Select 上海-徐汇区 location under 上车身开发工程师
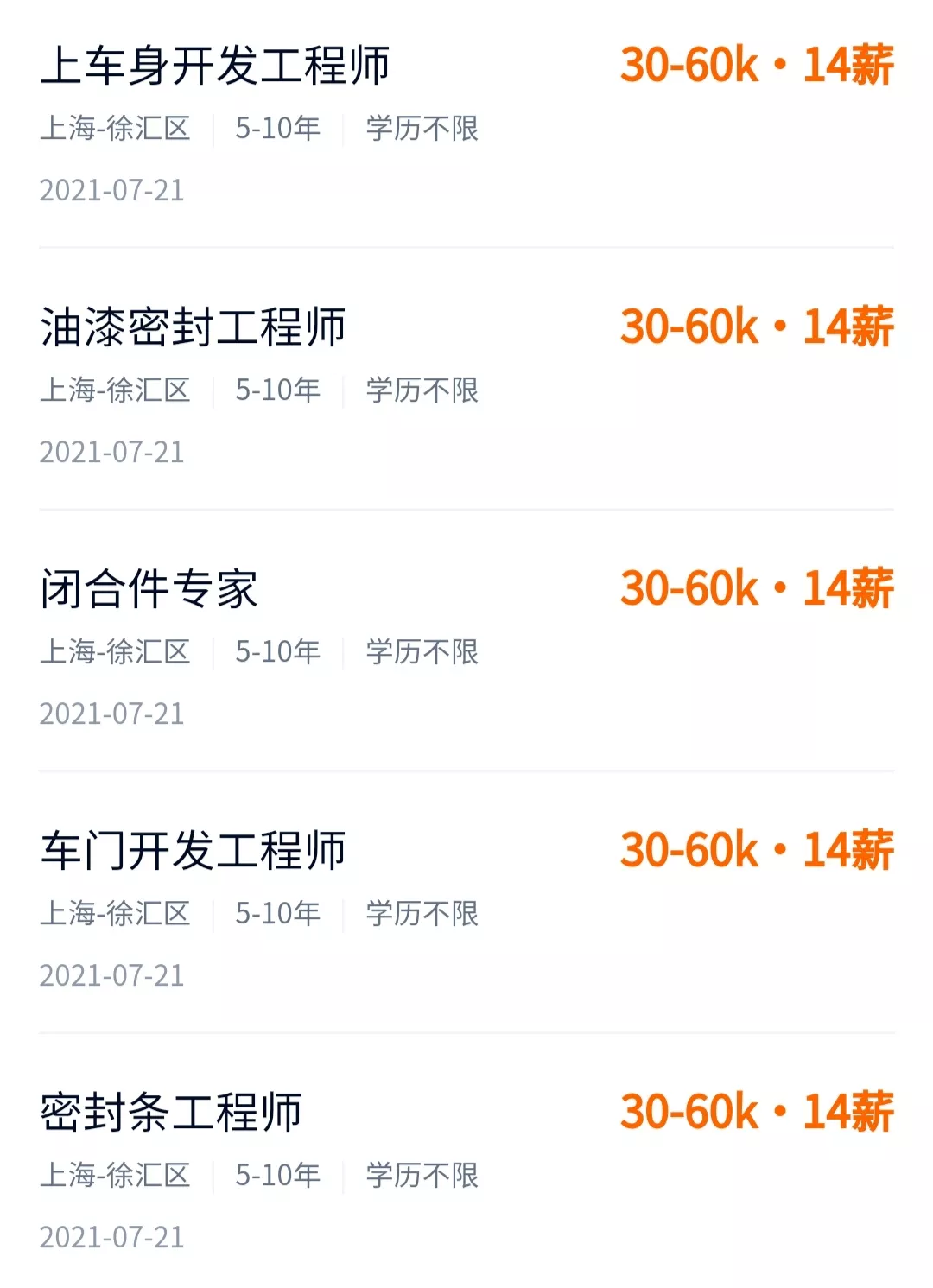Viewport: 933px width, 1288px height. point(117,128)
